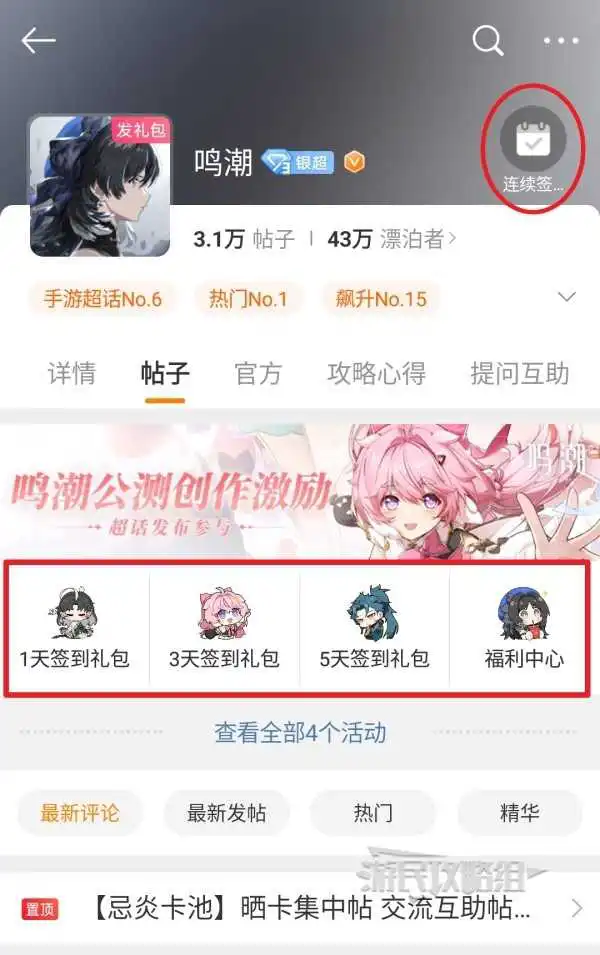The height and width of the screenshot is (955, 600).
Task: Open 1天签到礼包
Action: [x=75, y=628]
